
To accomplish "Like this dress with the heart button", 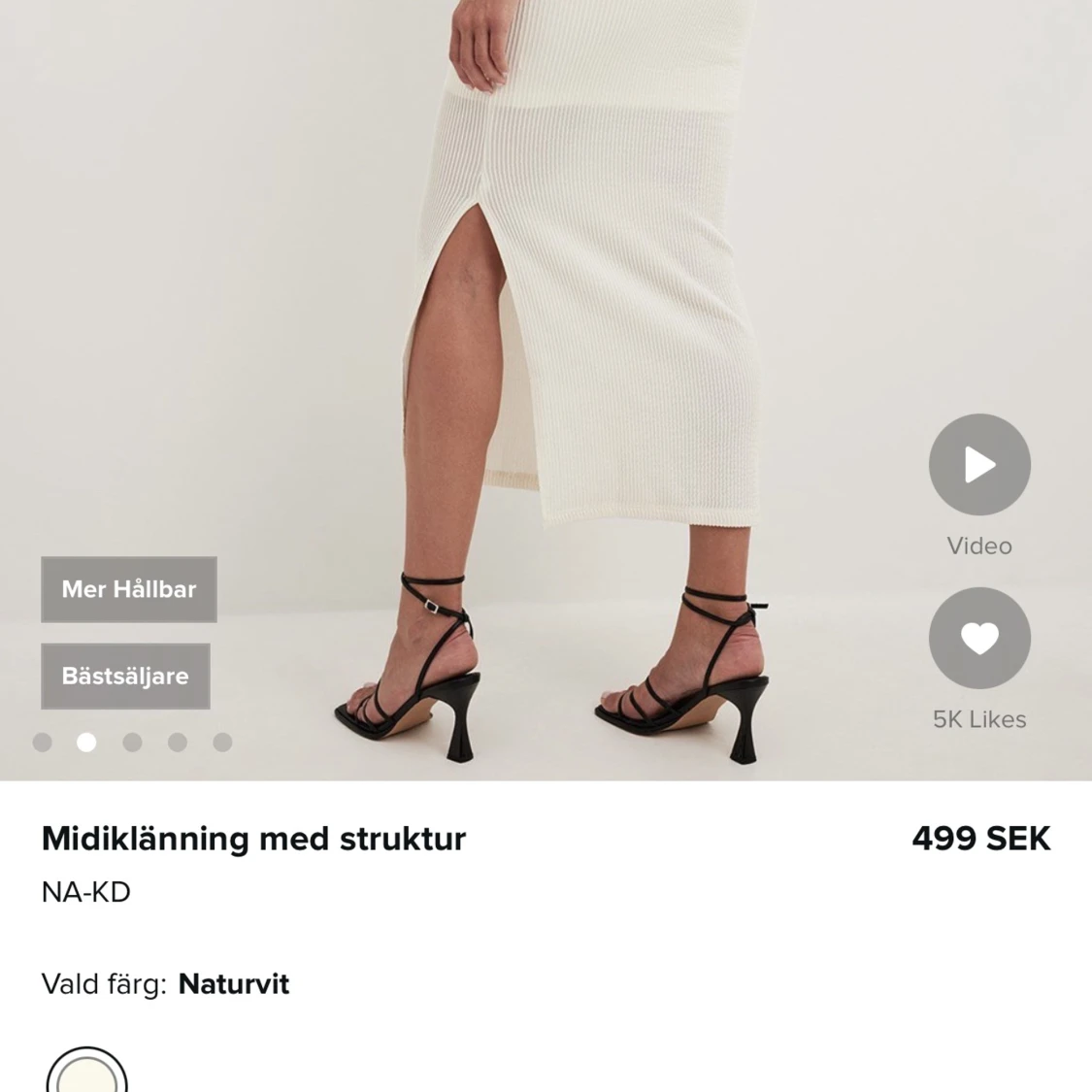I will pyautogui.click(x=979, y=638).
